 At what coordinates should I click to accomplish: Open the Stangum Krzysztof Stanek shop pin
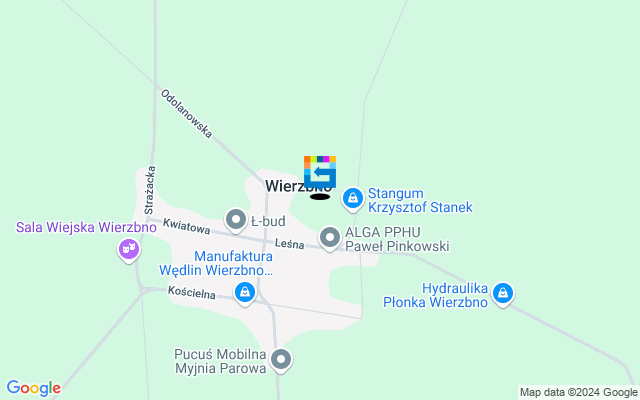coord(352,199)
